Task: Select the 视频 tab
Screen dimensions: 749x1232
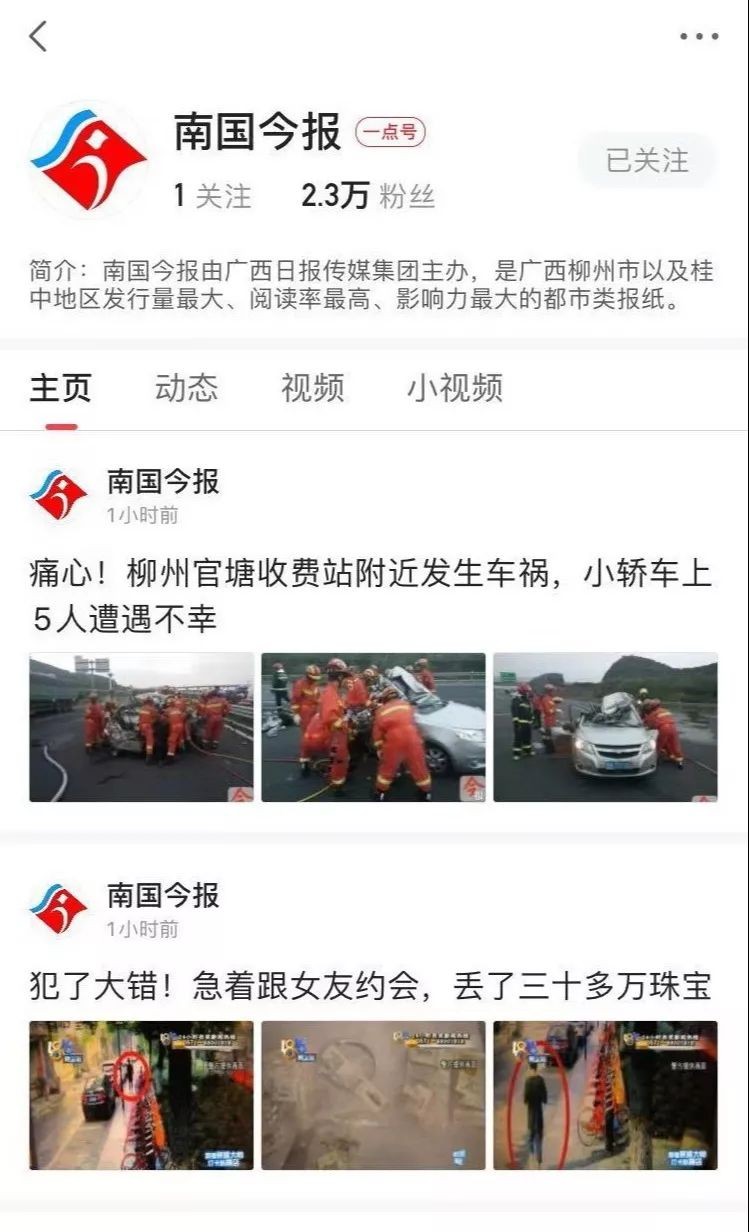Action: 312,388
